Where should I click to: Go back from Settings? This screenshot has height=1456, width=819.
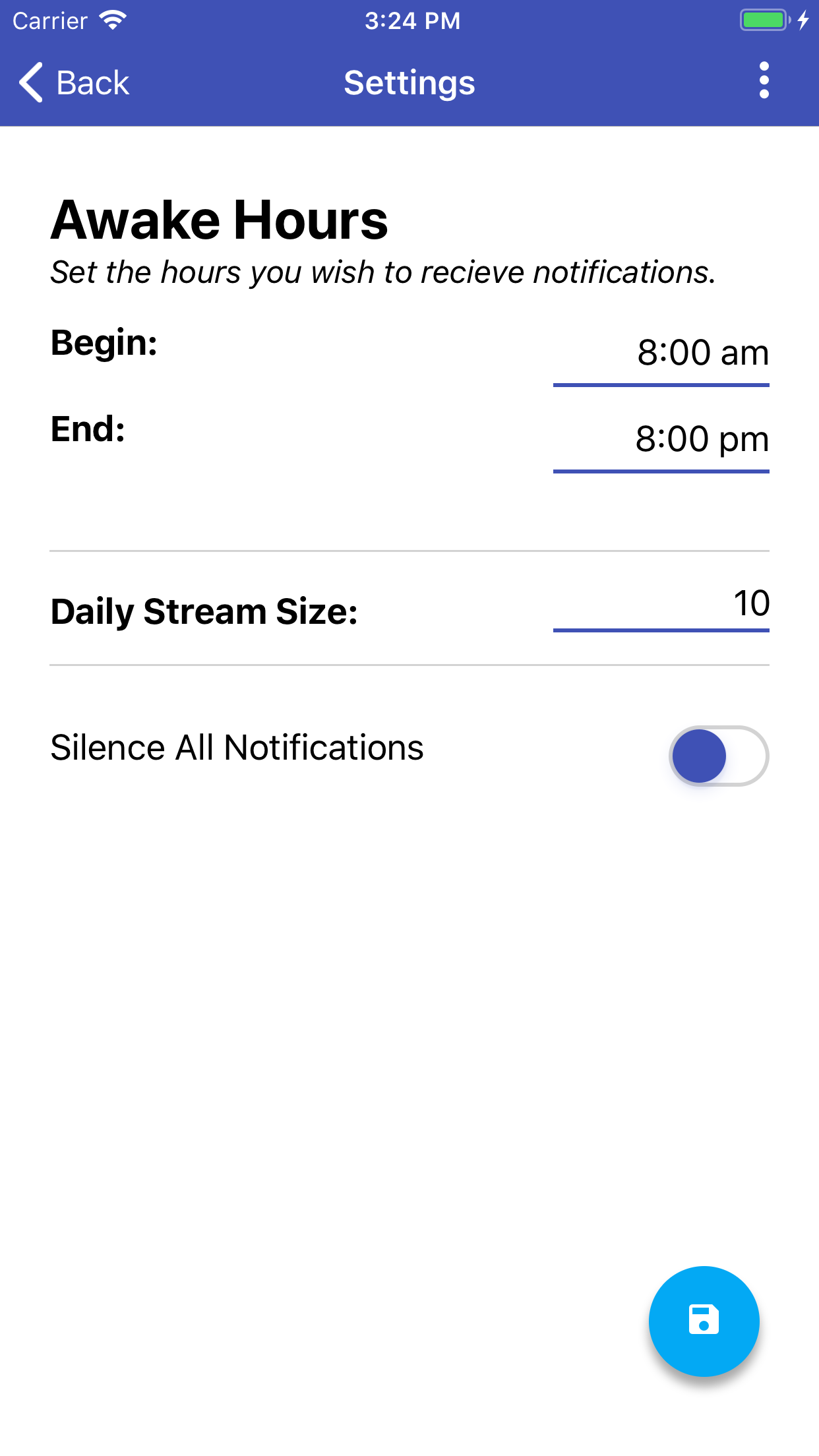(74, 83)
